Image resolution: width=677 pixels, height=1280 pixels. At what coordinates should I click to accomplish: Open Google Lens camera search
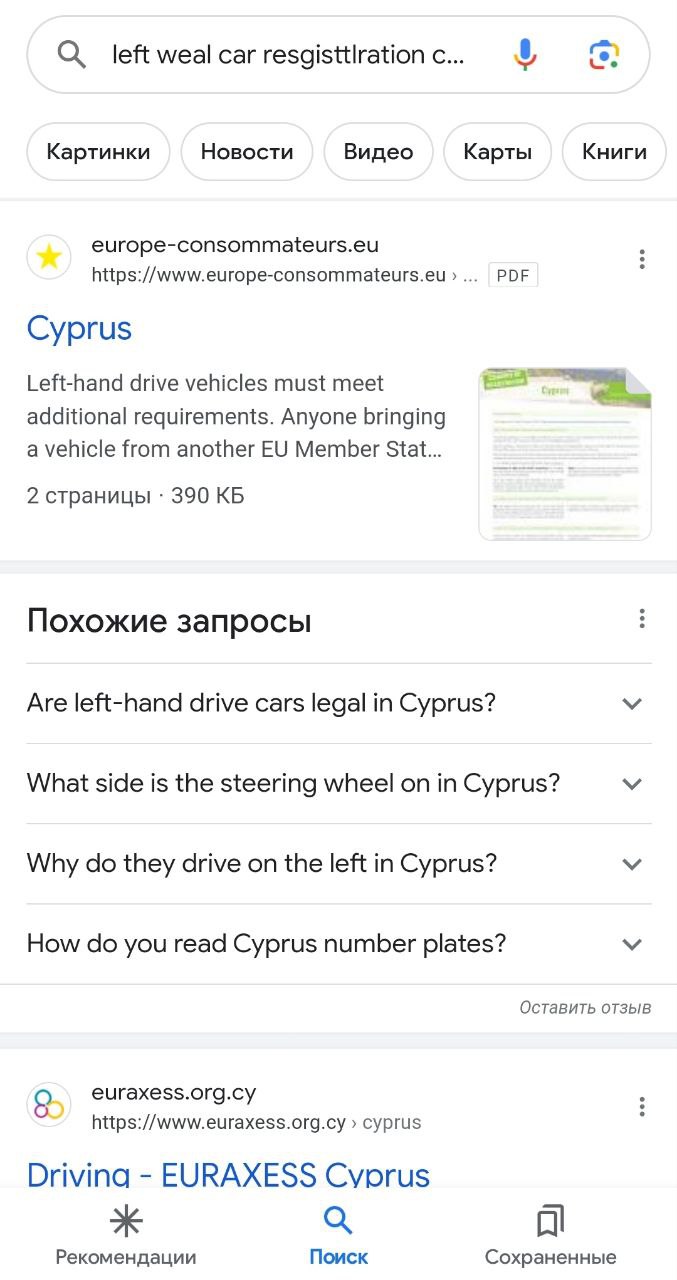[x=604, y=54]
